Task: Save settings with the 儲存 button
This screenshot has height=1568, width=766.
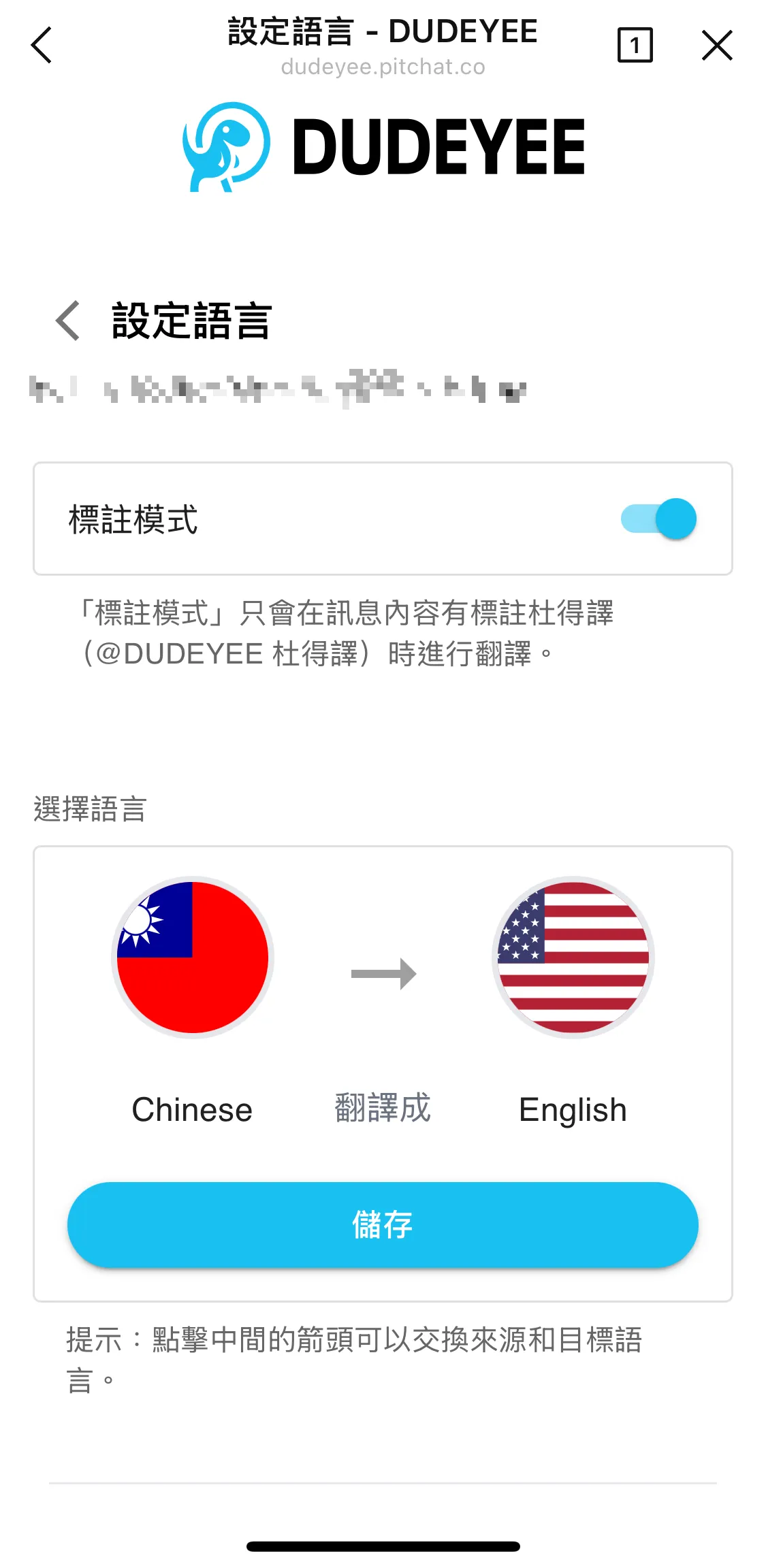Action: (383, 1225)
